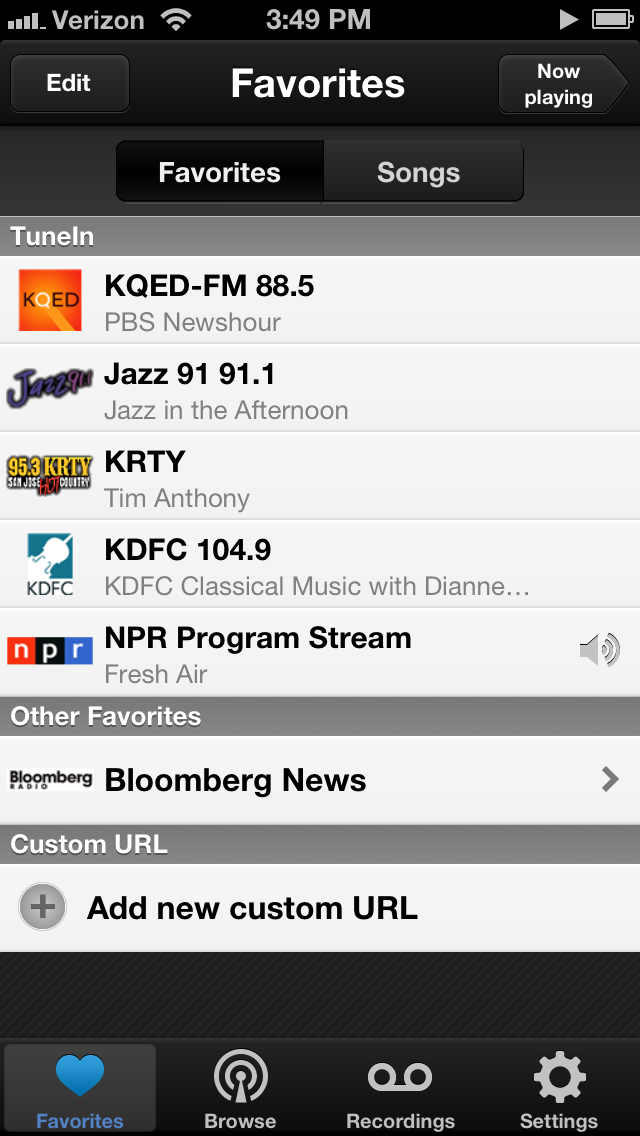
Task: Tap the Favorites heart tab
Action: point(80,1090)
